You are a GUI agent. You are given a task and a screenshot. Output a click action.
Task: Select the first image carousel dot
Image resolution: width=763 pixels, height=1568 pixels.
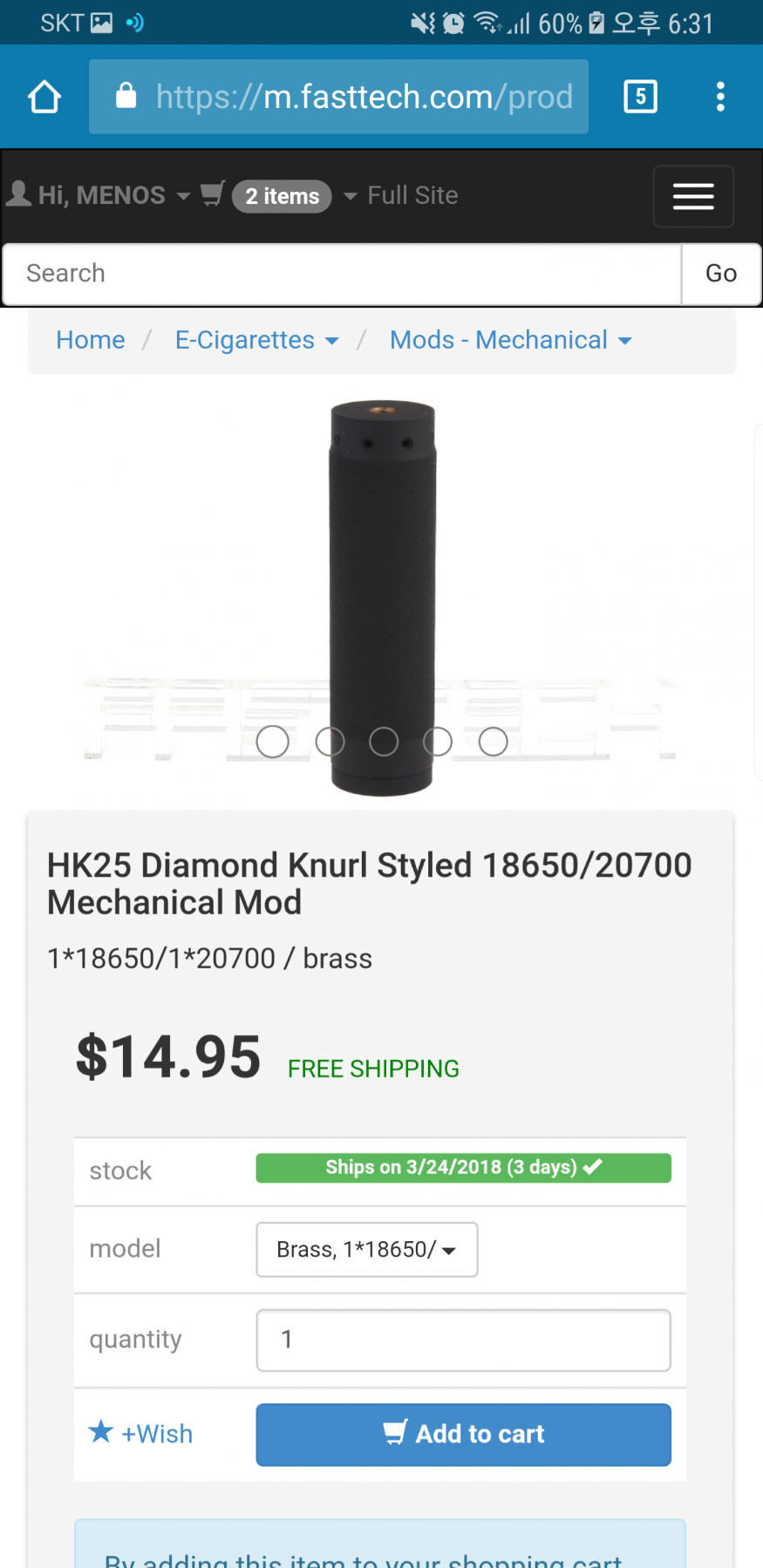273,742
